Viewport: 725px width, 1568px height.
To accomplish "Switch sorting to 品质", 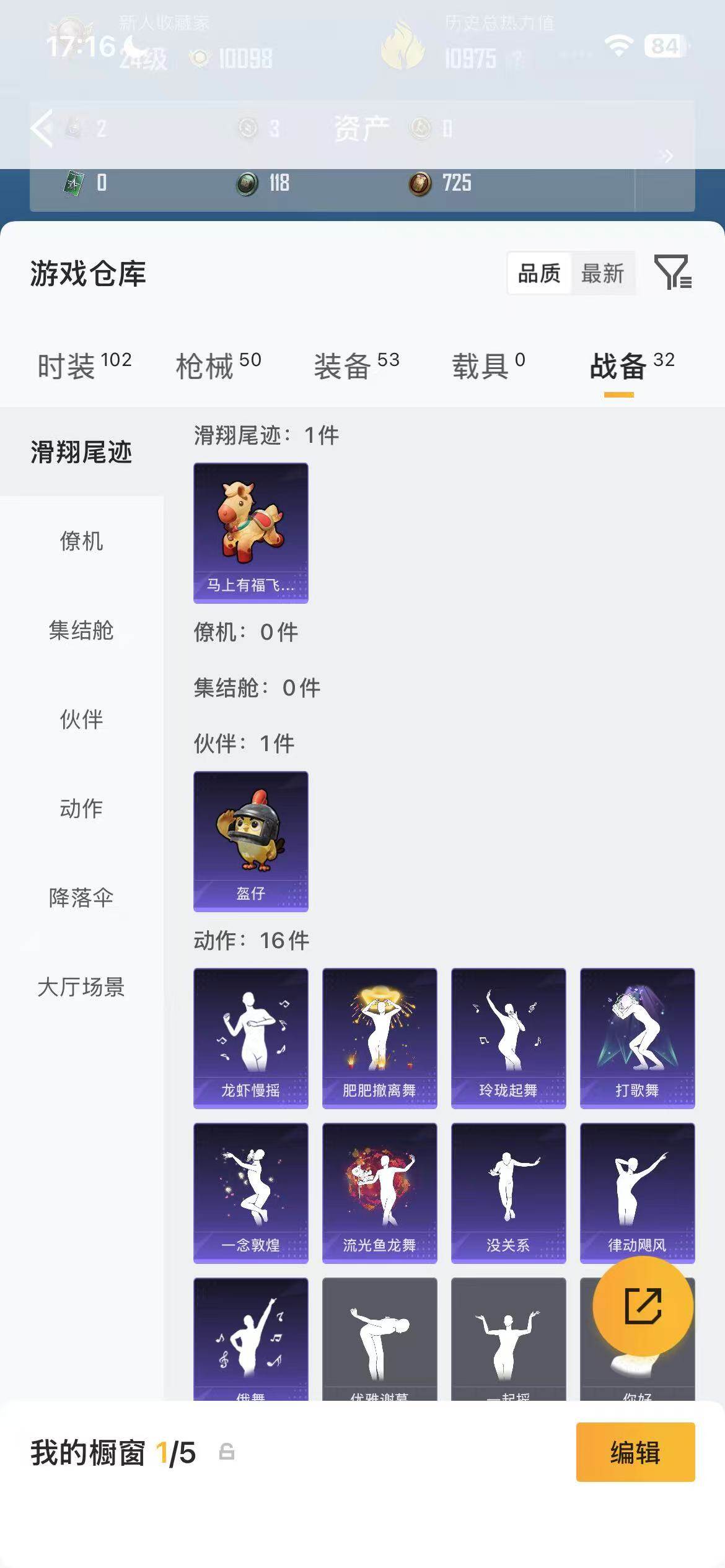I will (538, 272).
